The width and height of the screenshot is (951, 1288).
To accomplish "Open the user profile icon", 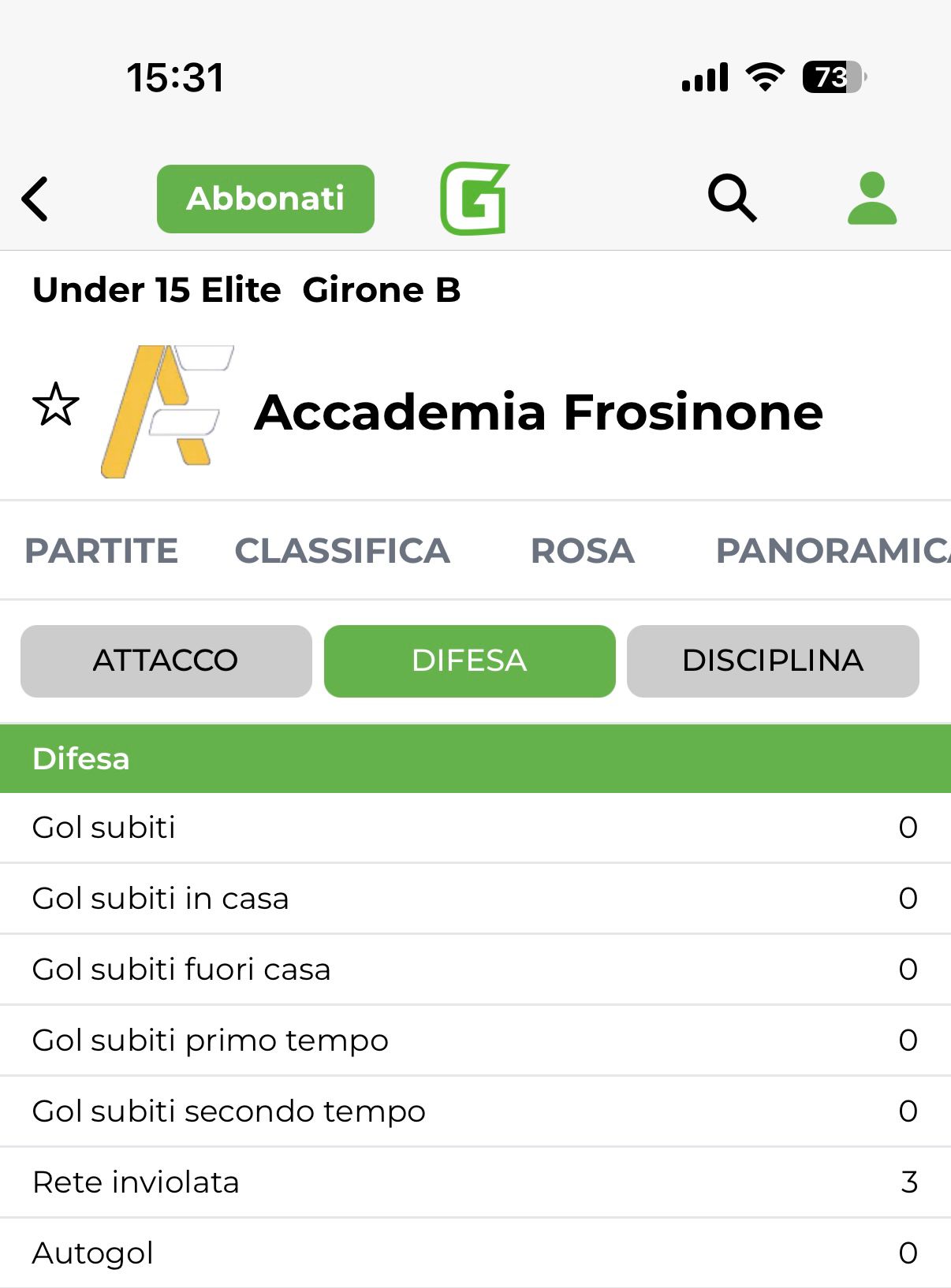I will click(x=871, y=198).
